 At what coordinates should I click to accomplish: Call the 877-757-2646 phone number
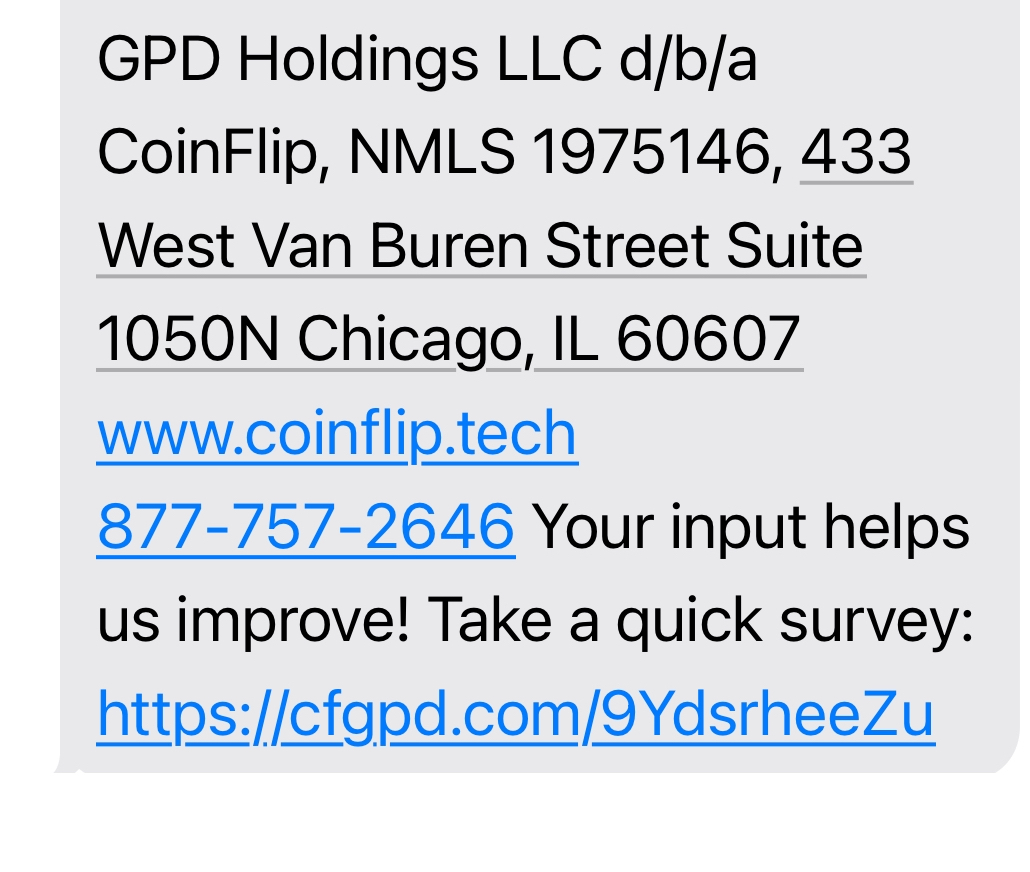pyautogui.click(x=305, y=527)
